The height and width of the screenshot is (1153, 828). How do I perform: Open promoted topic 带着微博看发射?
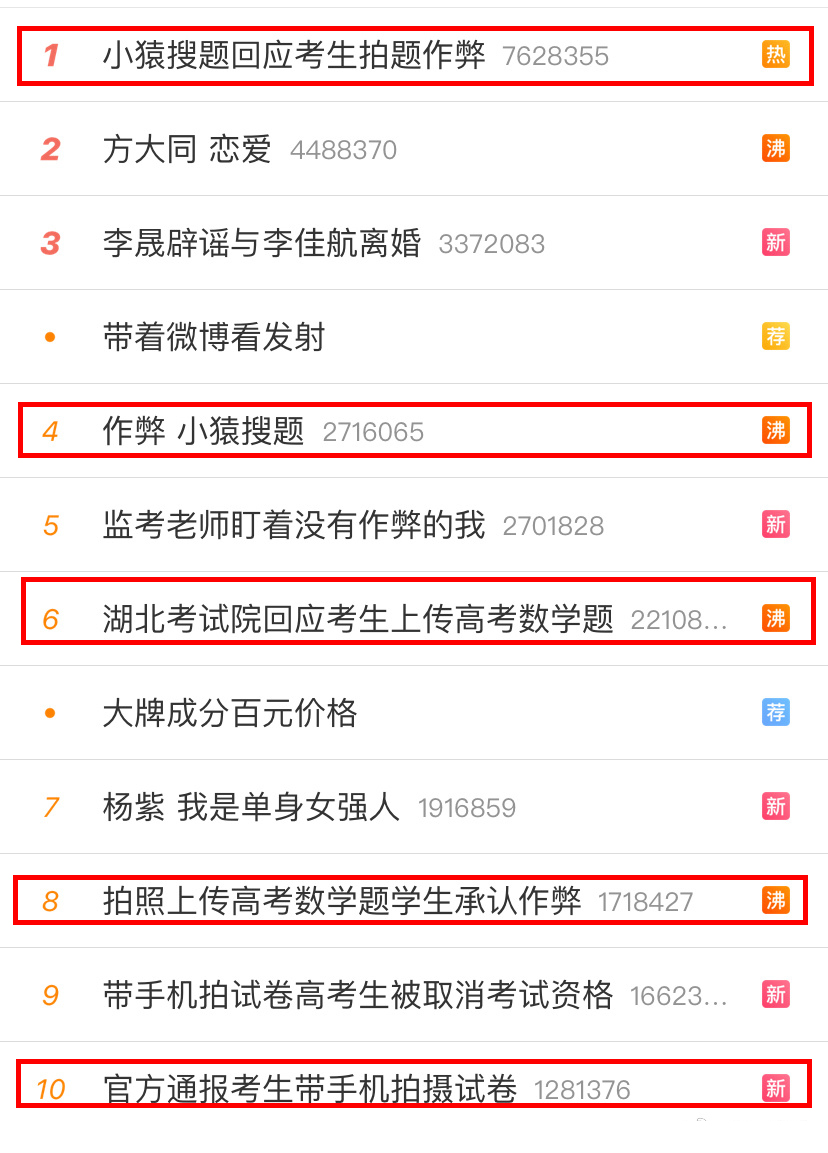pyautogui.click(x=214, y=337)
